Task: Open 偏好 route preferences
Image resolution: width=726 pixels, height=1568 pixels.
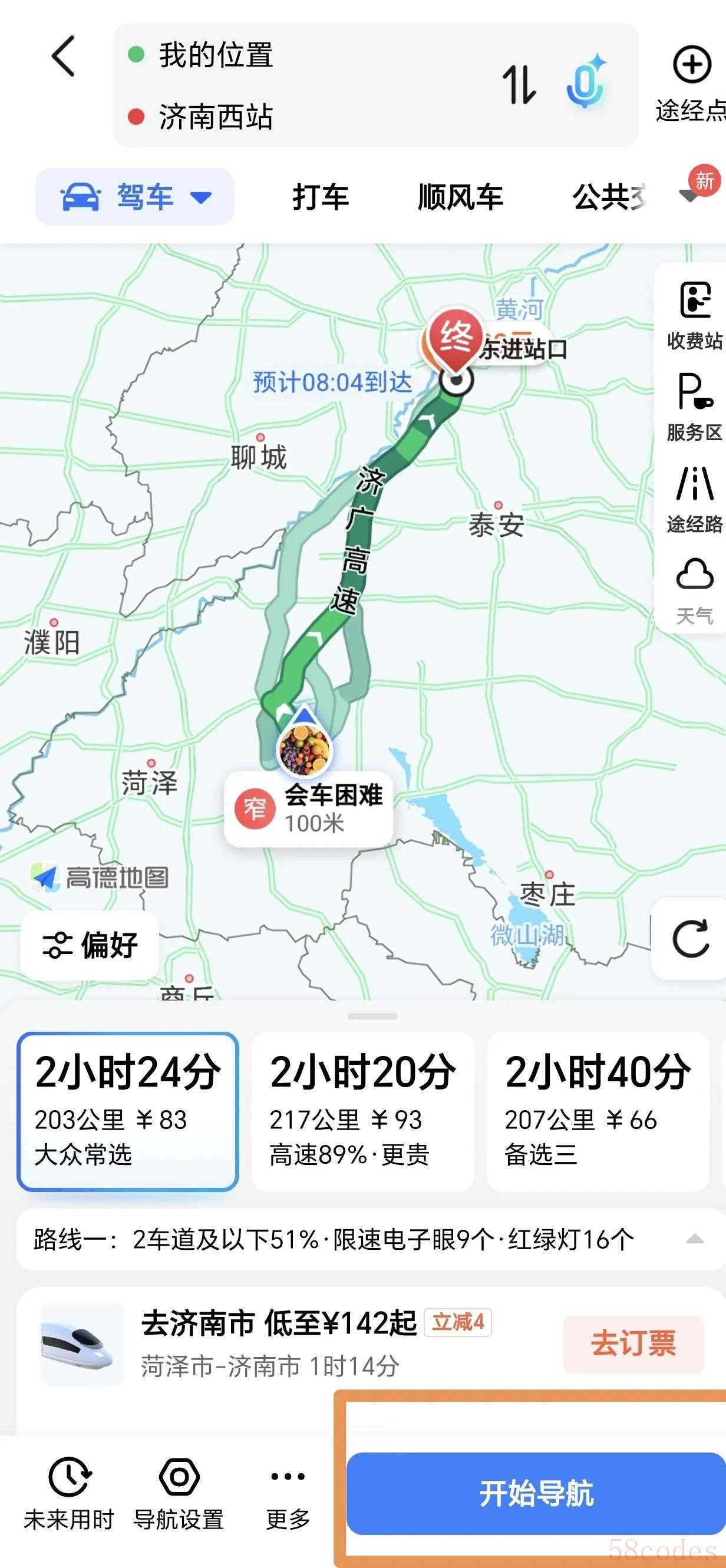Action: click(90, 945)
